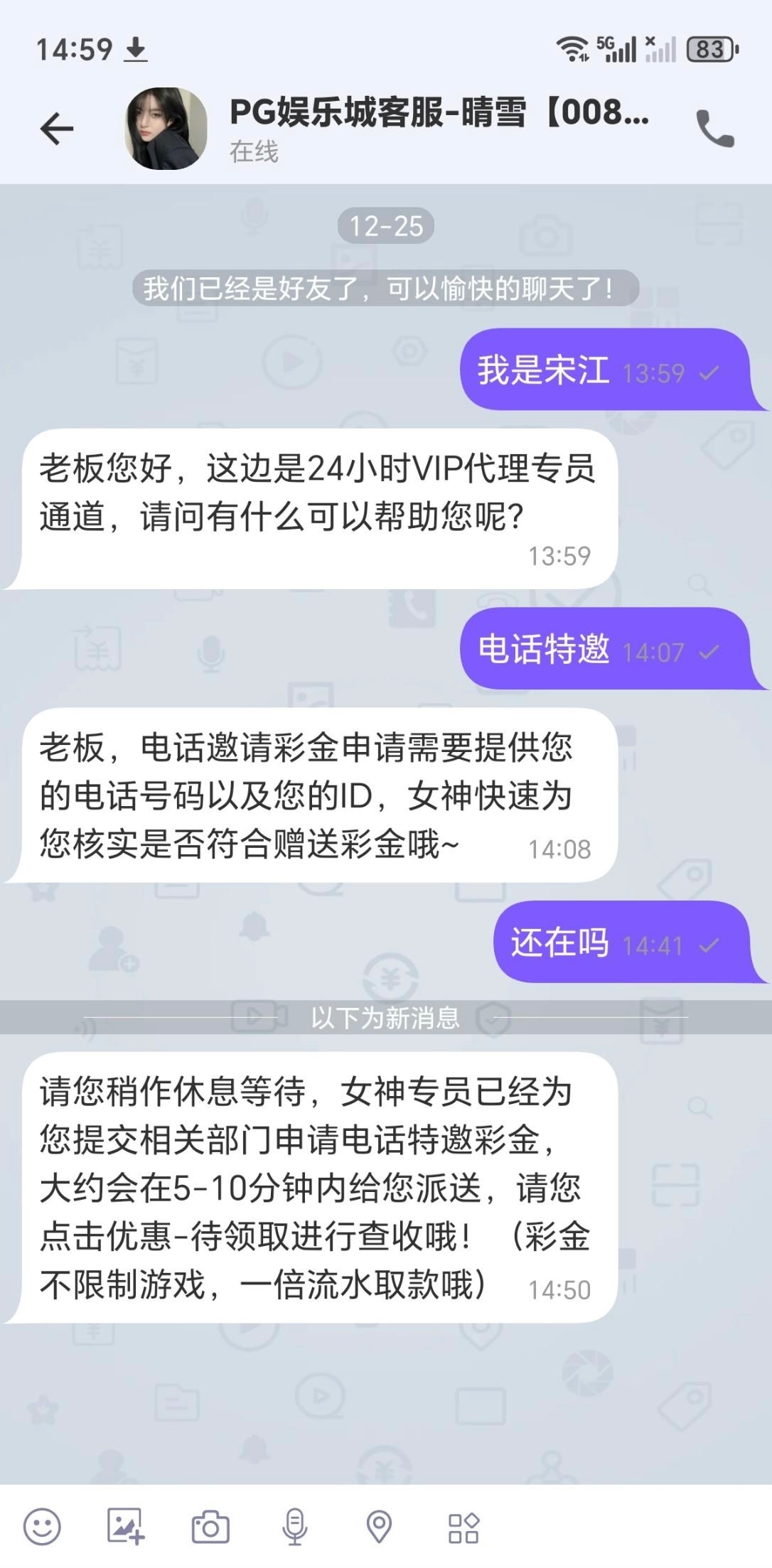Screen dimensions: 772x1568
Task: Start a voice call with the contact
Action: (714, 129)
